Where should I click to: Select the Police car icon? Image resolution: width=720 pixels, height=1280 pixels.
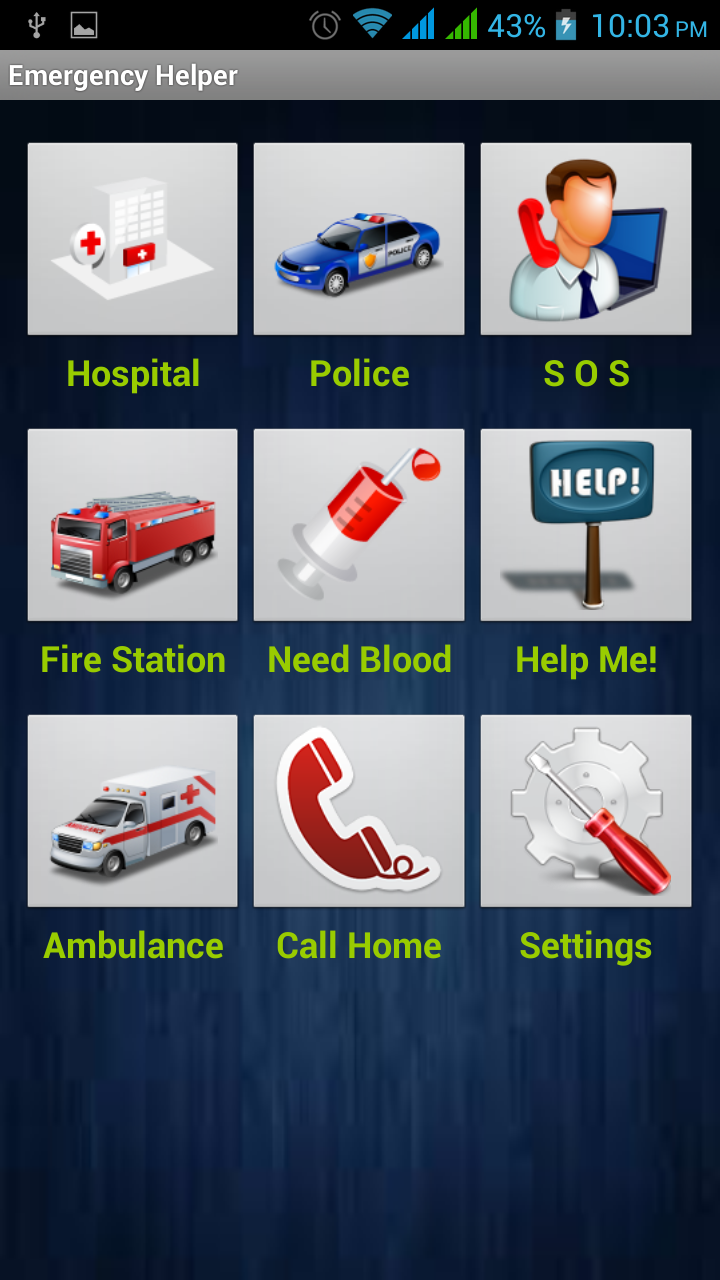point(358,238)
